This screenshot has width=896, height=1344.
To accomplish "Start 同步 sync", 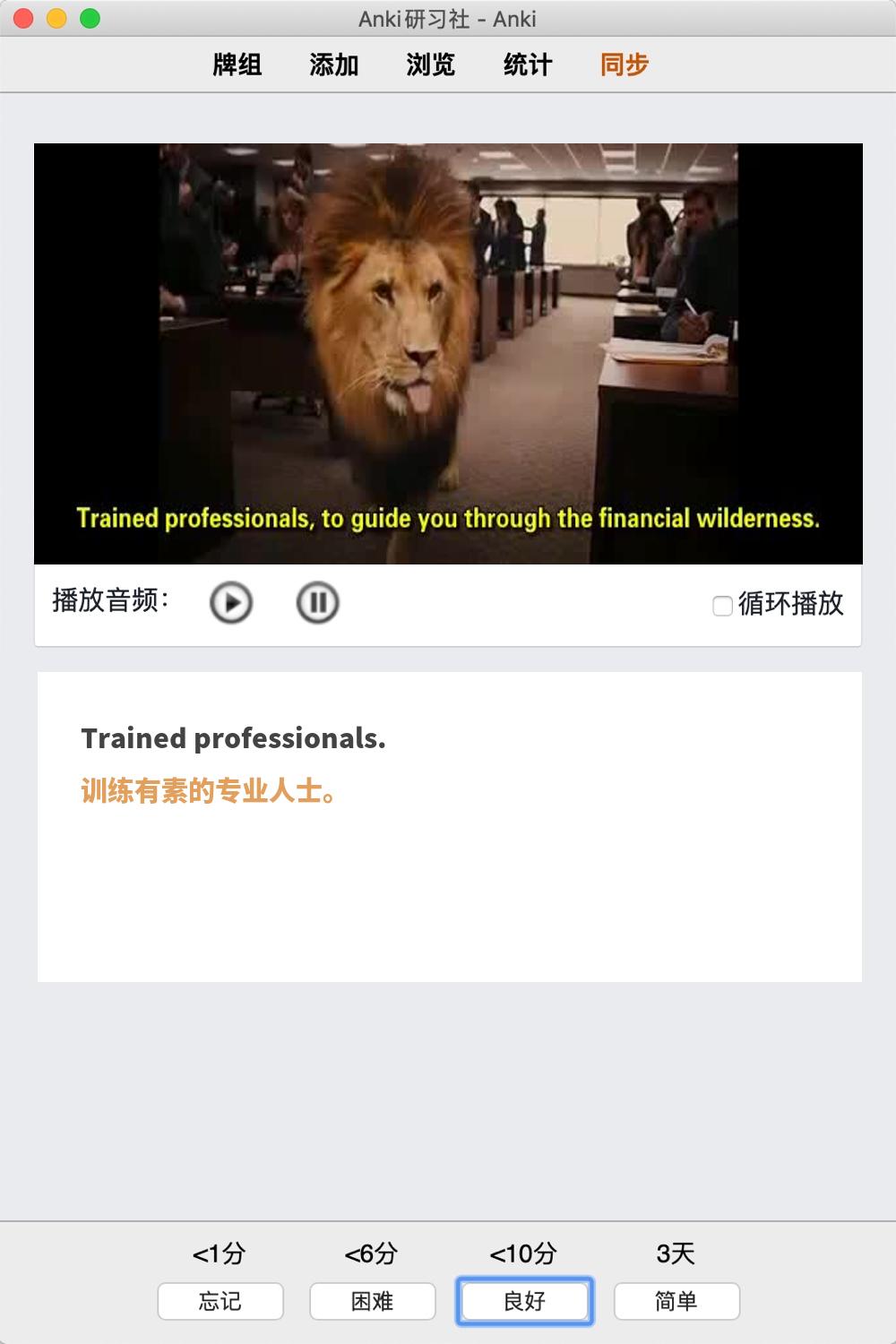I will point(625,65).
